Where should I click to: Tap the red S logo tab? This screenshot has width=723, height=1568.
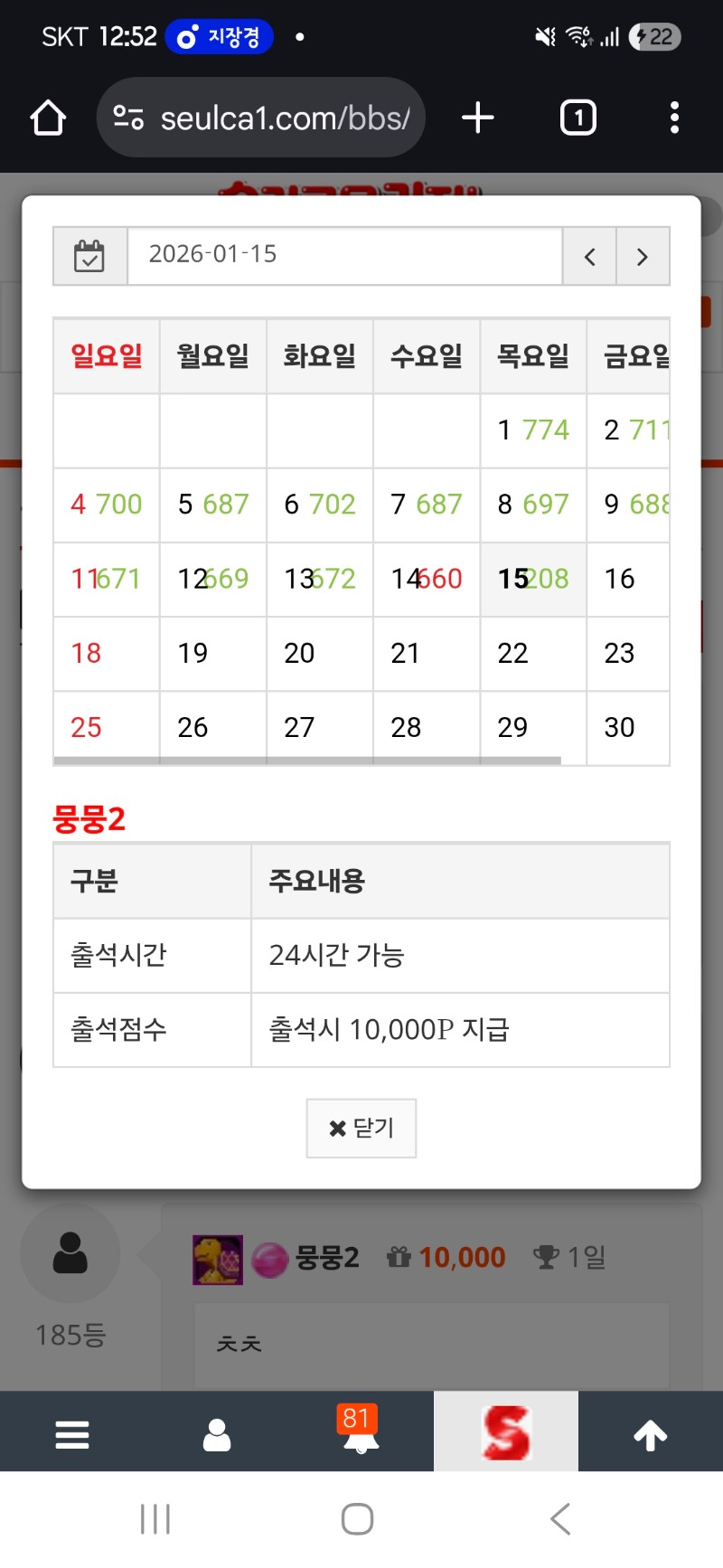point(506,1432)
